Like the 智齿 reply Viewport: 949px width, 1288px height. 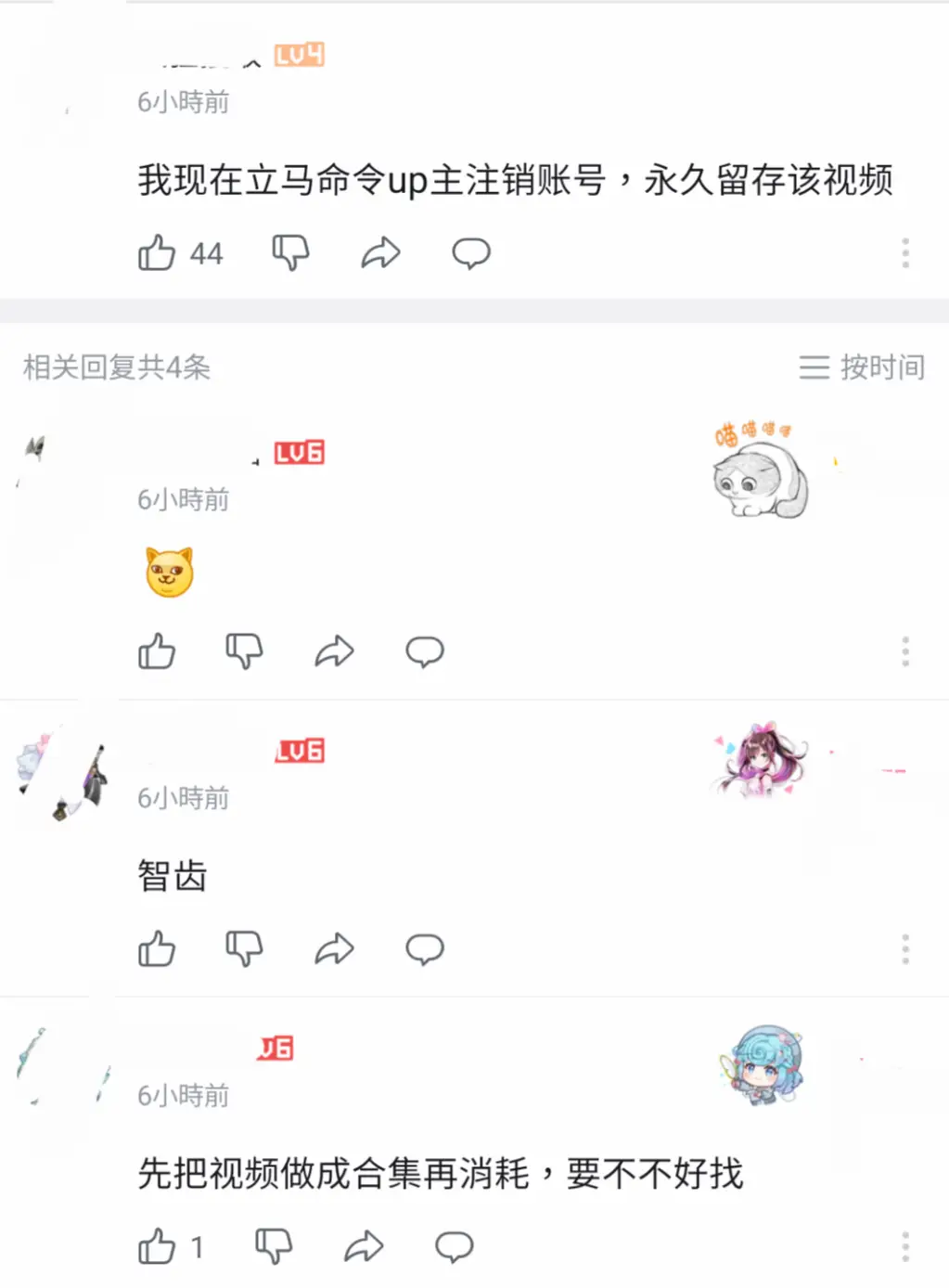[157, 949]
